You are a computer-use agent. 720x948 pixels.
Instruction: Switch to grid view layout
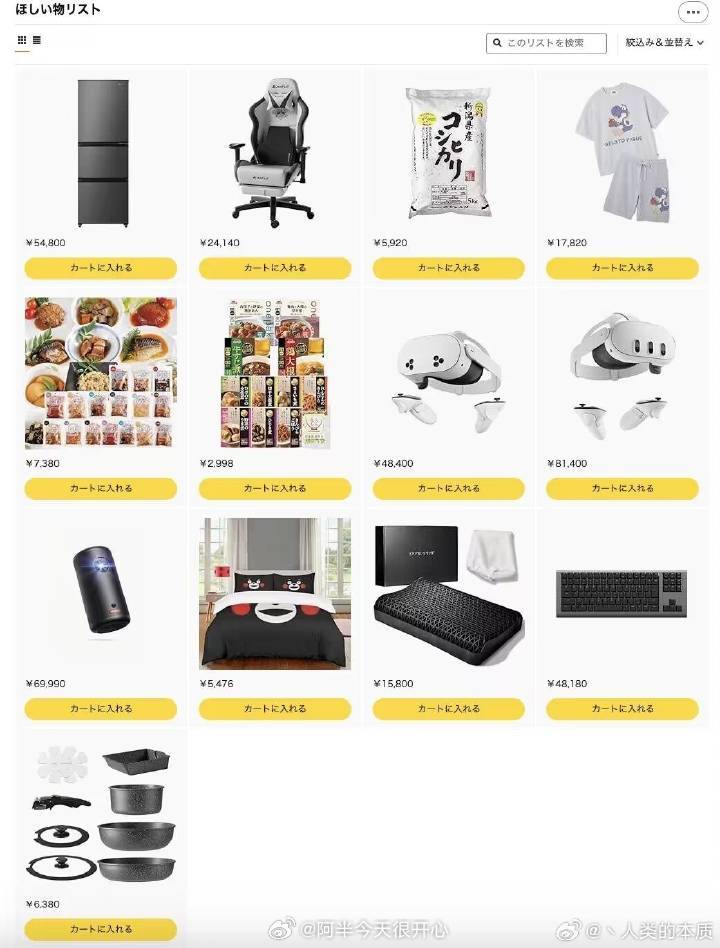pos(22,41)
